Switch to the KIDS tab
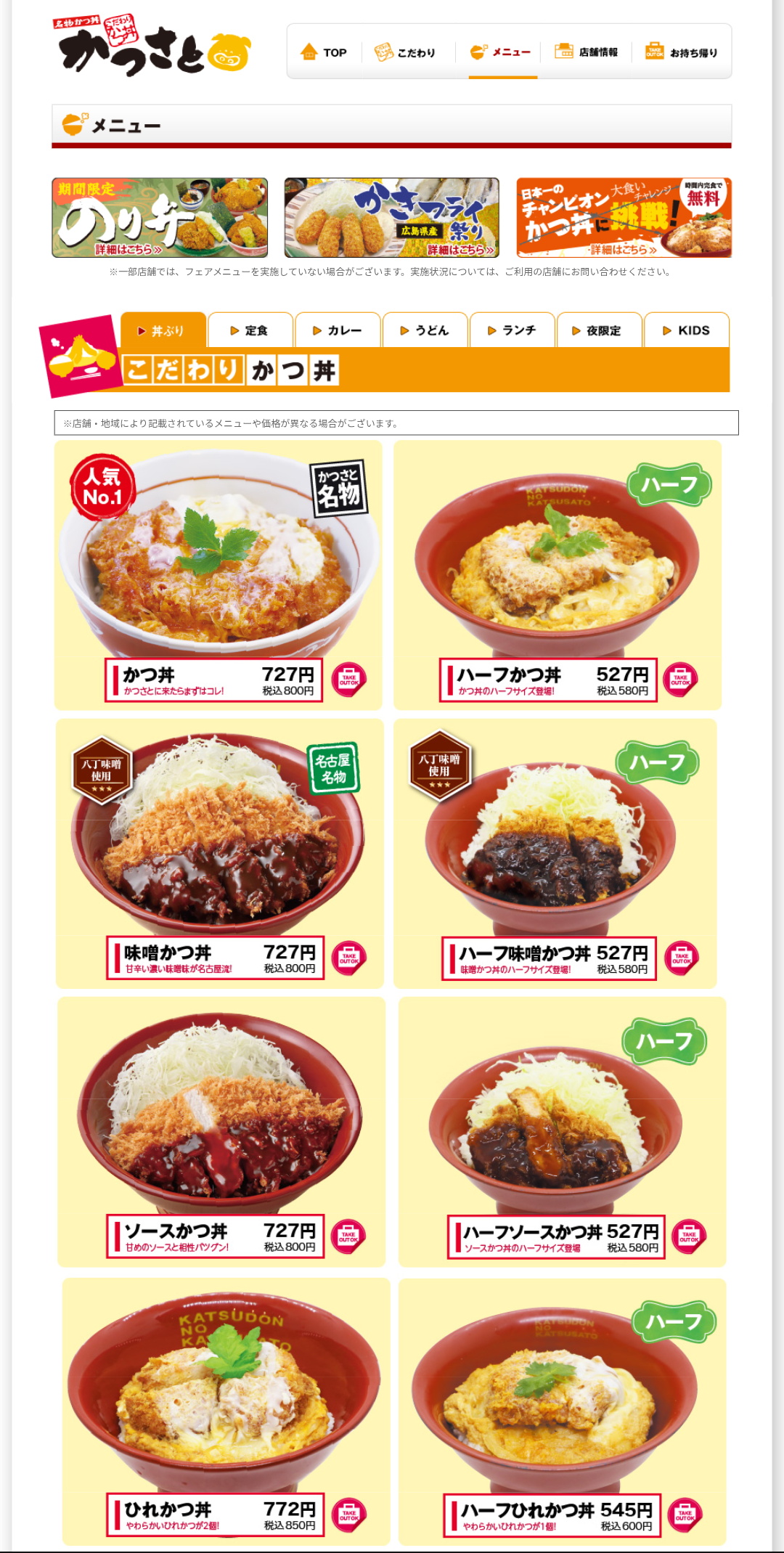 click(x=686, y=330)
